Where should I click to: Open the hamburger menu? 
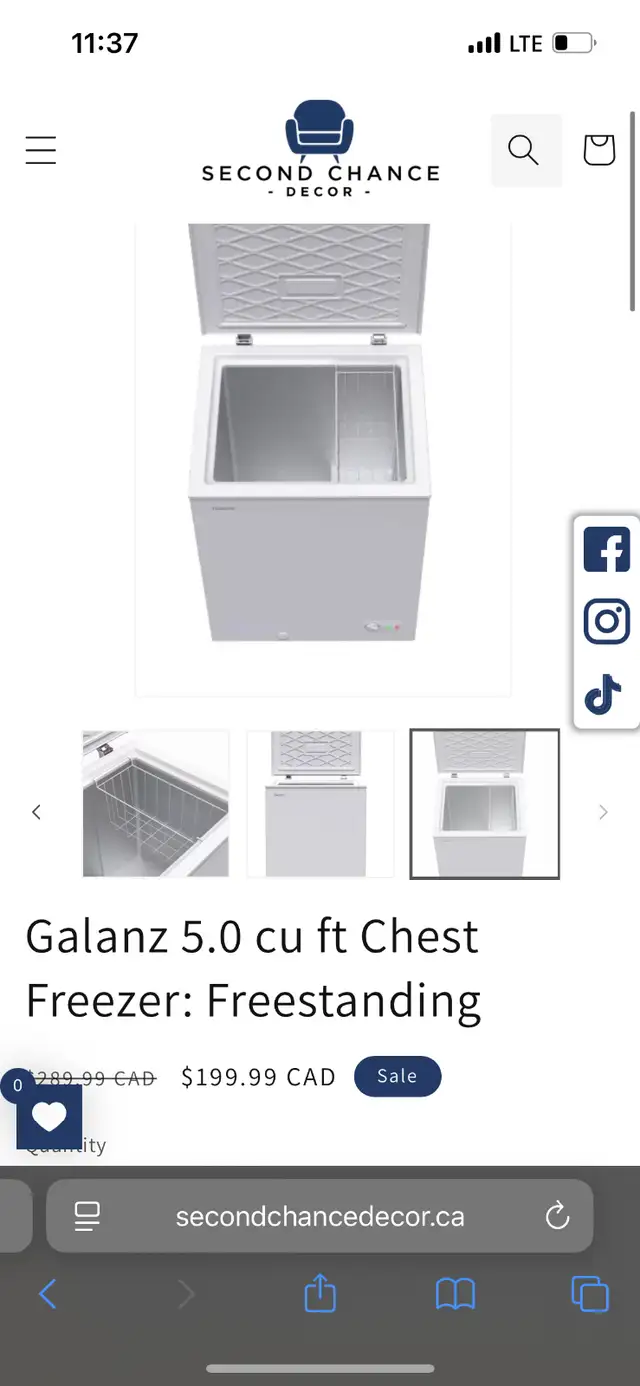(x=41, y=150)
